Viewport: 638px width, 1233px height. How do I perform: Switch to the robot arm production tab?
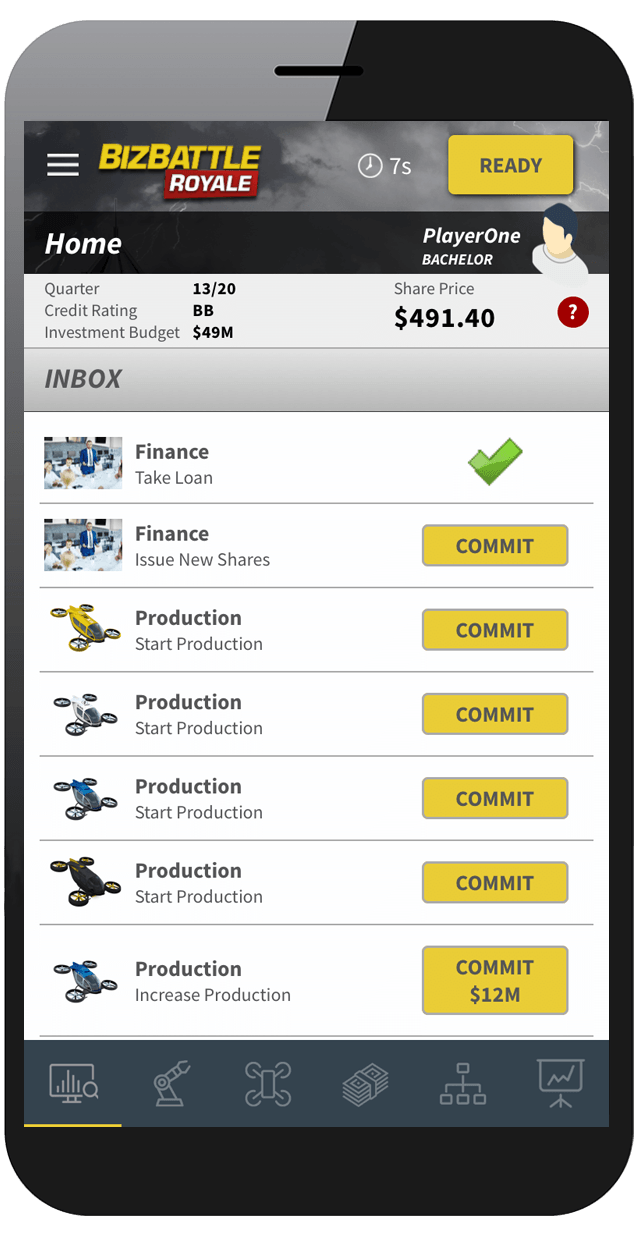pyautogui.click(x=171, y=1084)
